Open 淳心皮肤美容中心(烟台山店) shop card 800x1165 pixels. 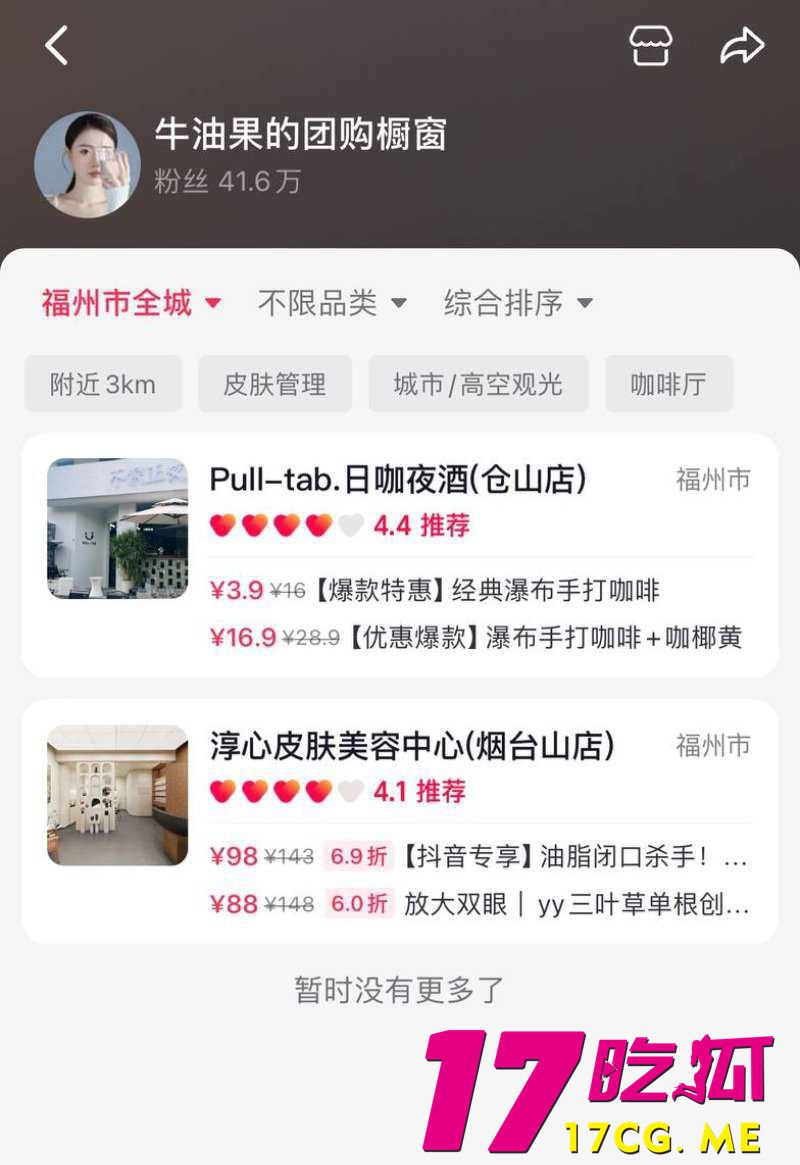pyautogui.click(x=411, y=746)
